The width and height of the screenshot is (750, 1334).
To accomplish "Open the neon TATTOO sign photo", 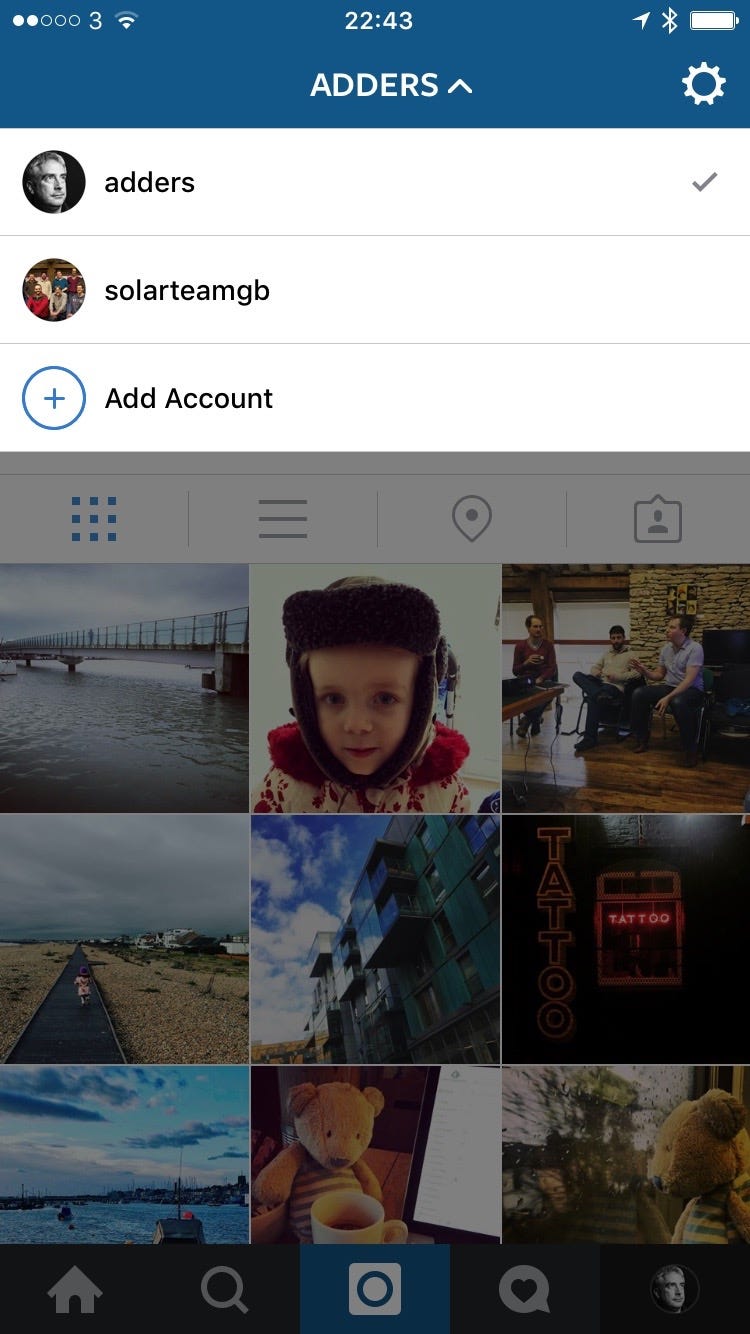I will (626, 938).
